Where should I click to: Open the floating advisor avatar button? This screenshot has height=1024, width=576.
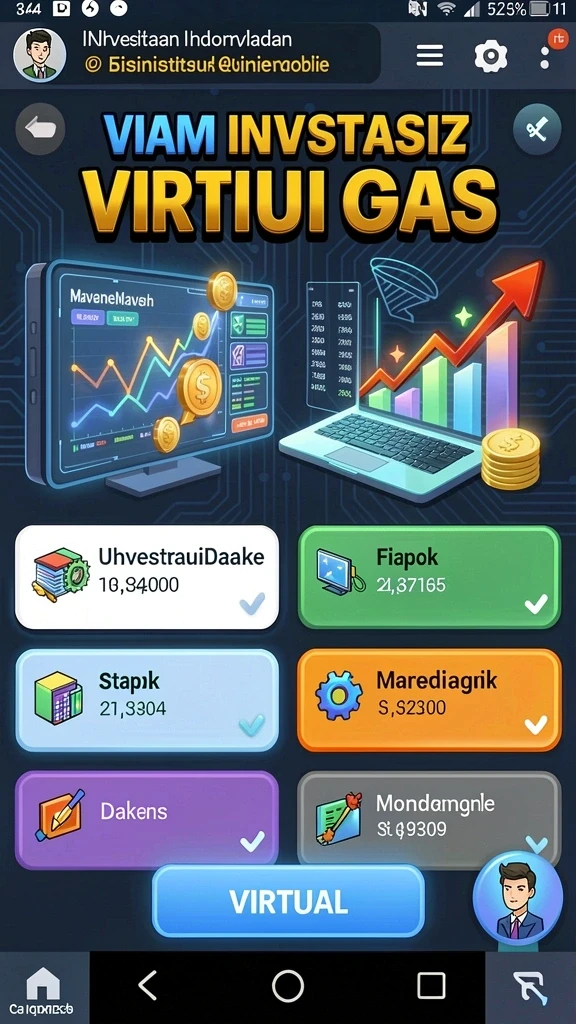tap(518, 898)
